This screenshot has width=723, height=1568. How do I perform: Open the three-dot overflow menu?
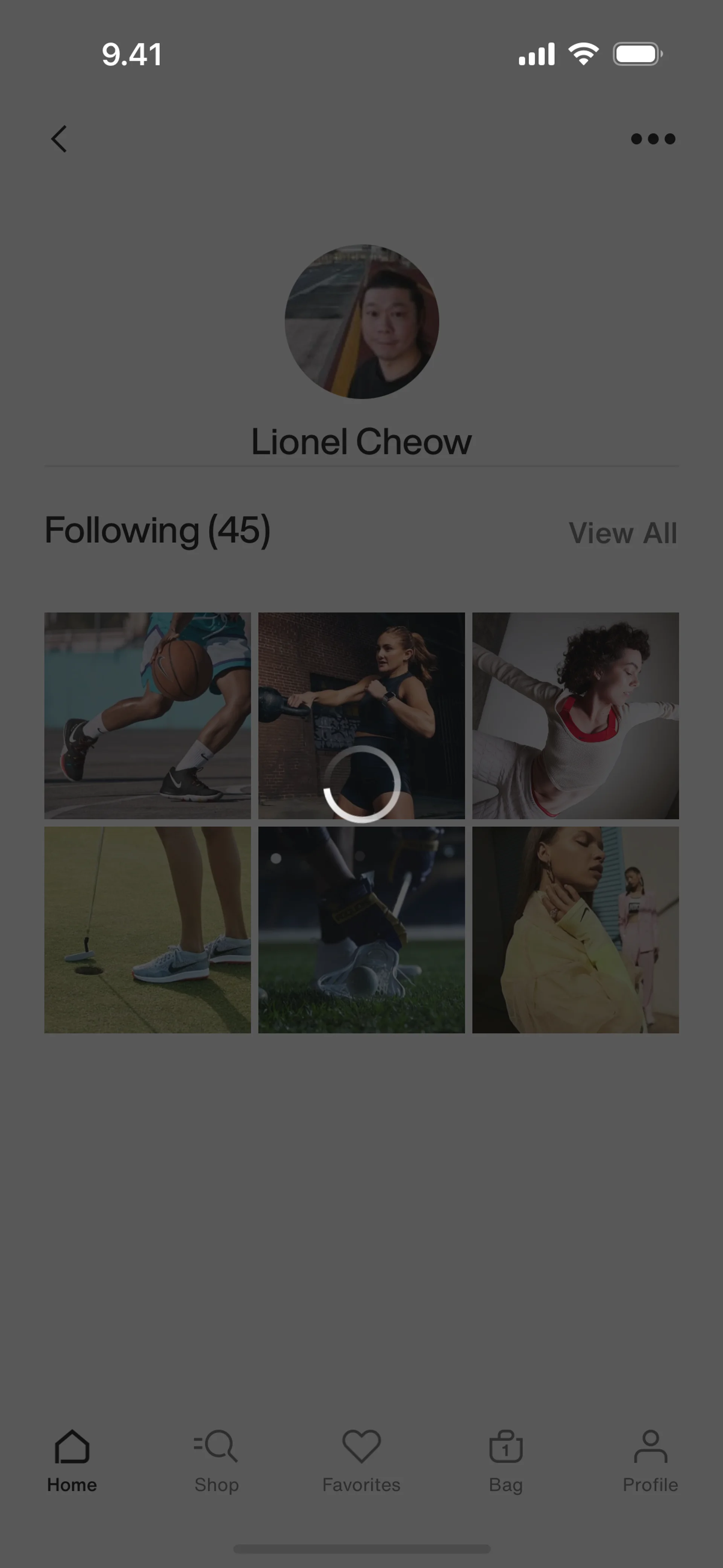click(653, 139)
